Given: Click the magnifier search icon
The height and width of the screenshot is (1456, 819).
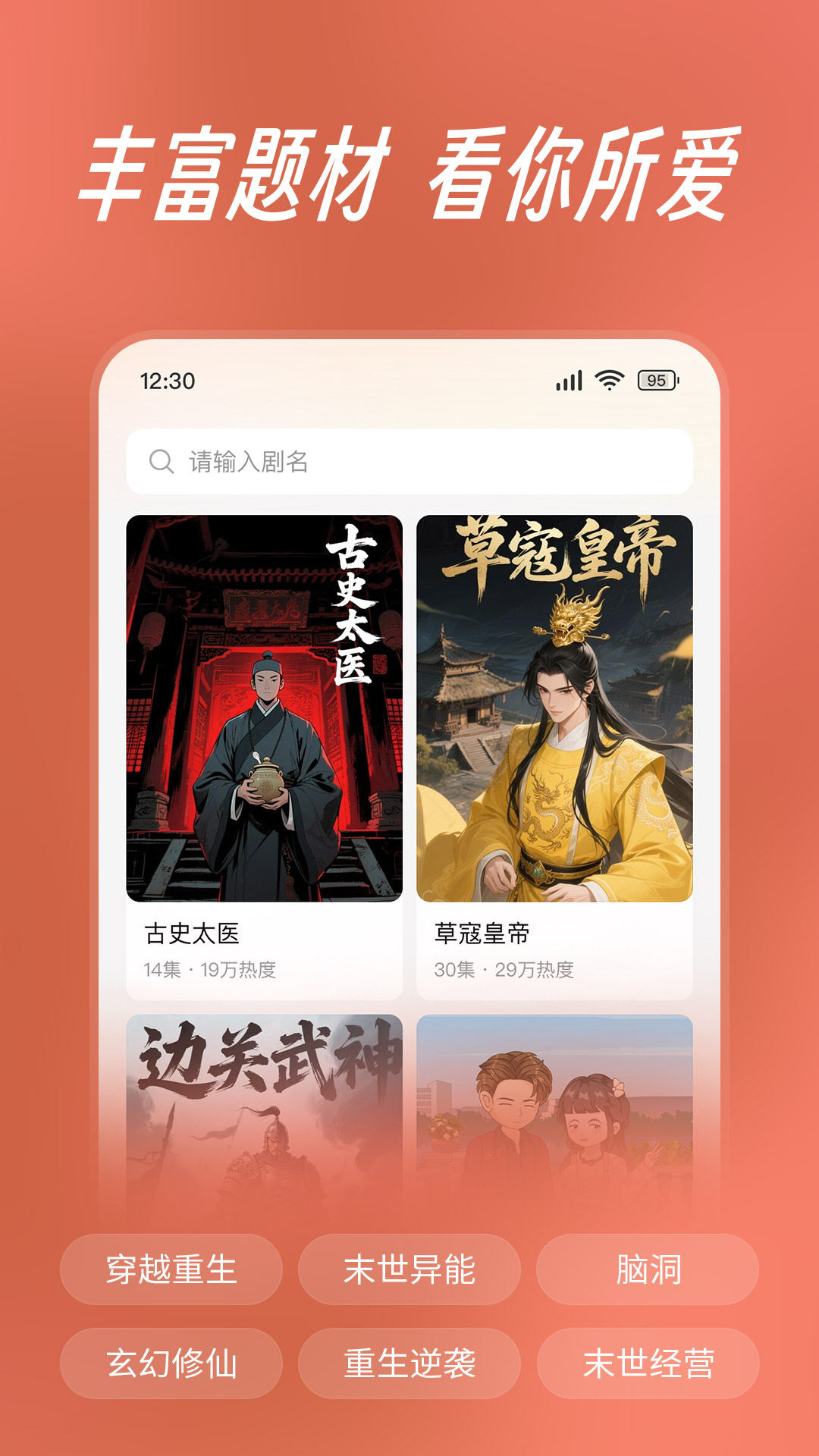Looking at the screenshot, I should [x=161, y=459].
